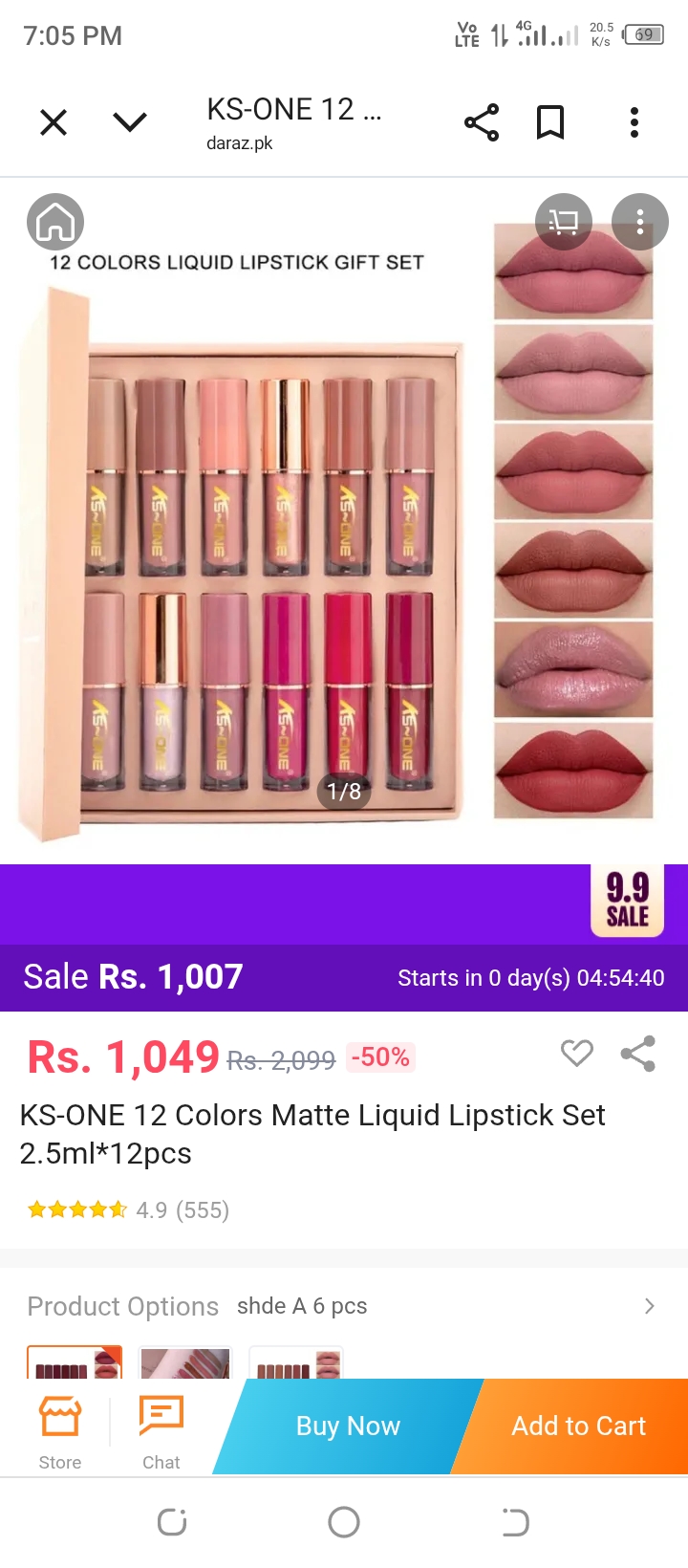Expand Product Options shade selection

[649, 1306]
